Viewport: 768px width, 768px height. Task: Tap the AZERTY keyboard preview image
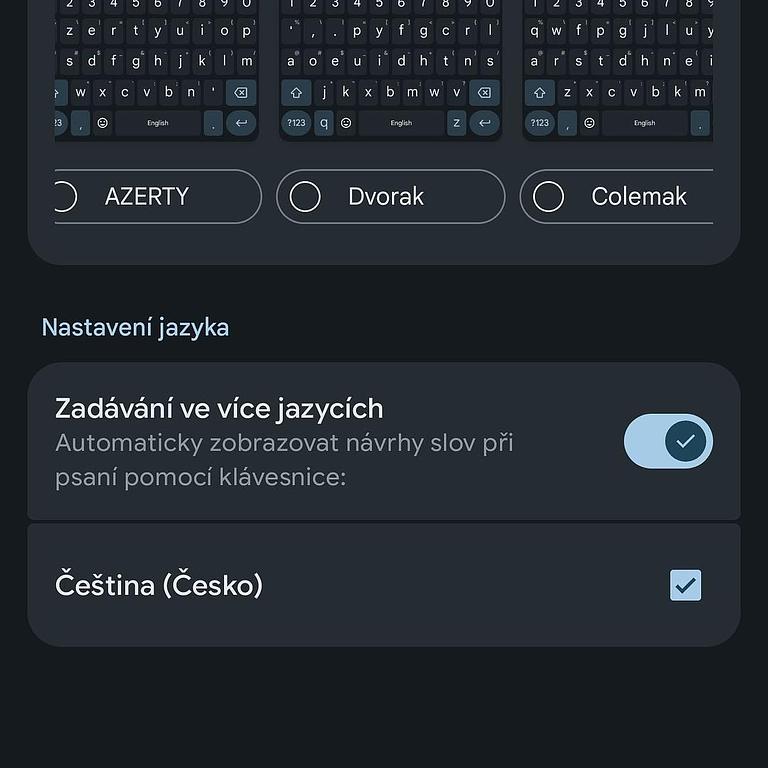tap(156, 70)
